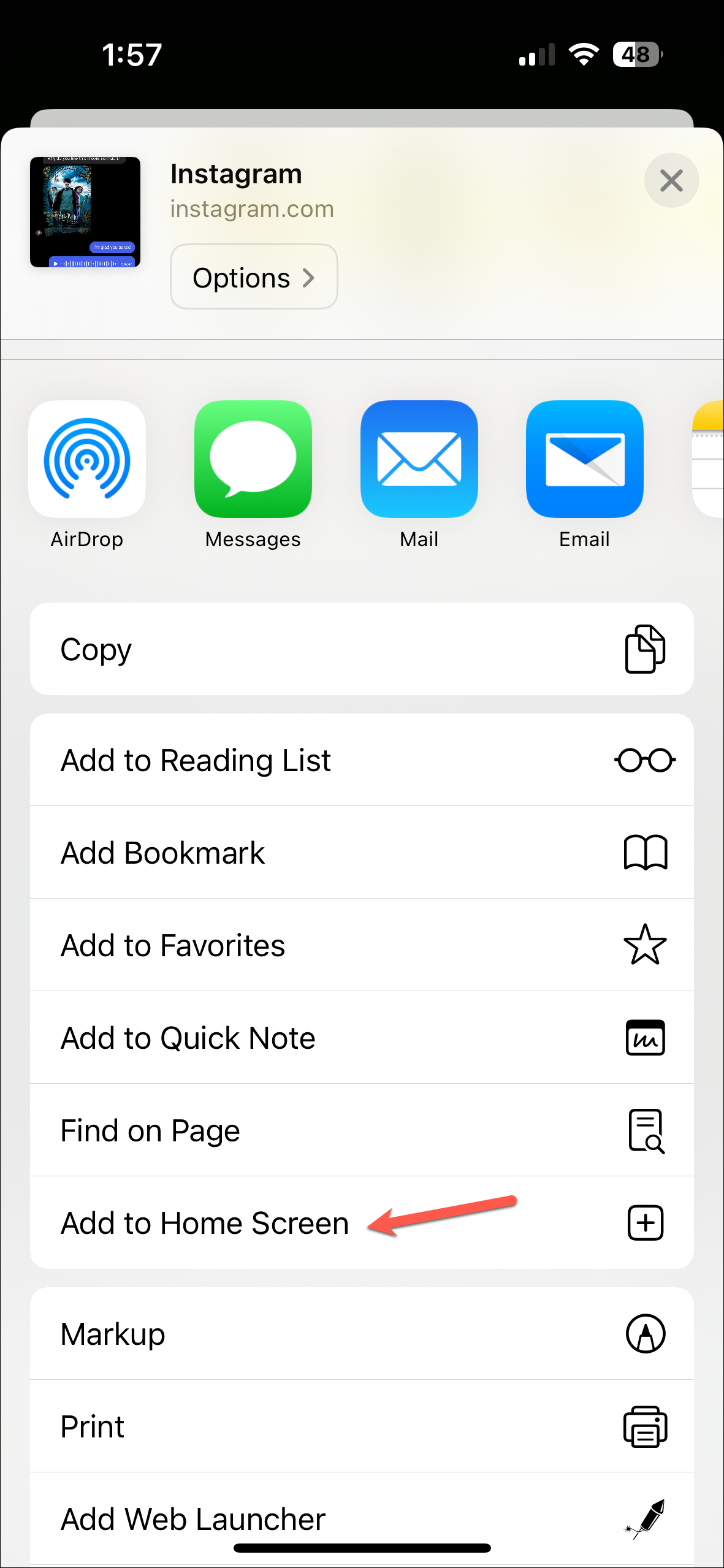Select Add to Reading List
This screenshot has height=1568, width=724.
tap(362, 760)
